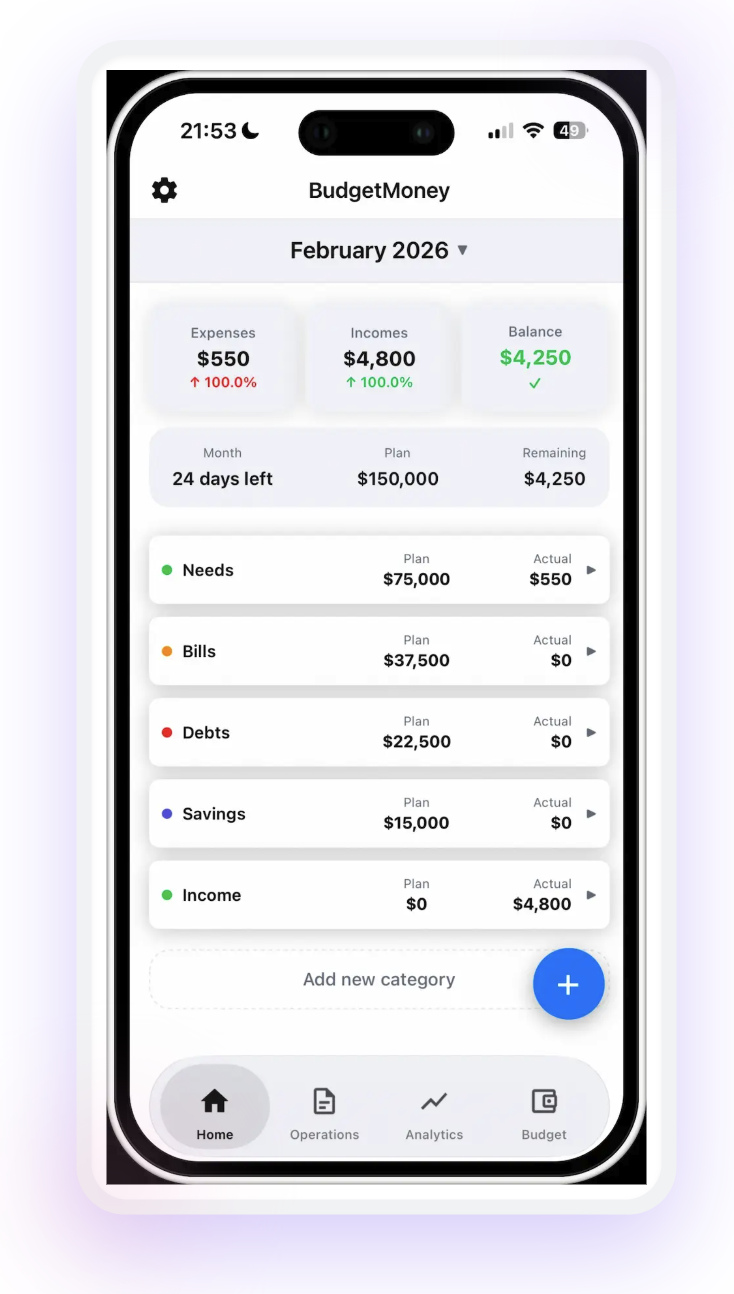The image size is (734, 1294).
Task: Expand the Bills category row
Action: [379, 651]
